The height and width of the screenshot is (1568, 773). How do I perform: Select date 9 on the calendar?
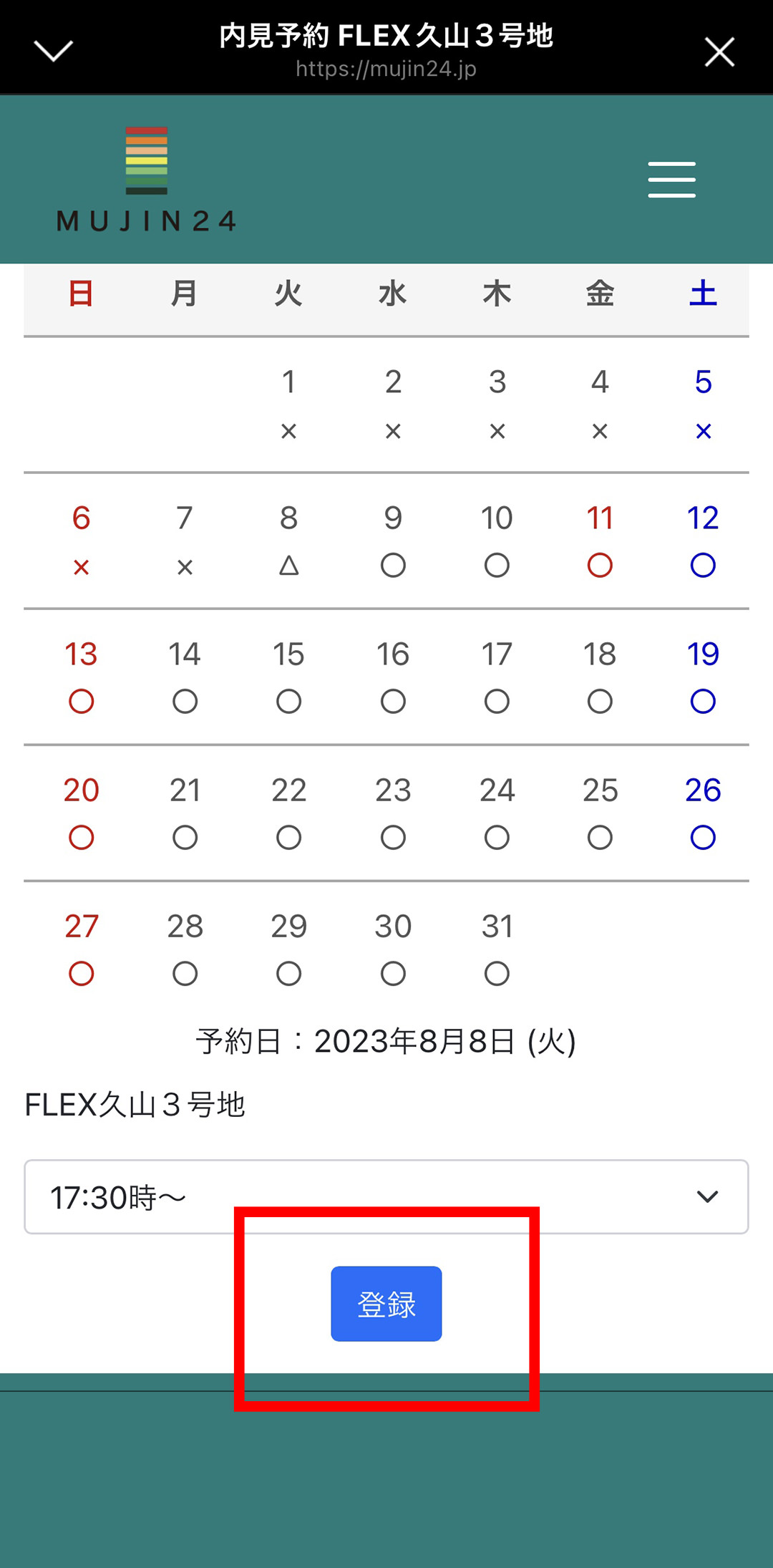pos(393,541)
